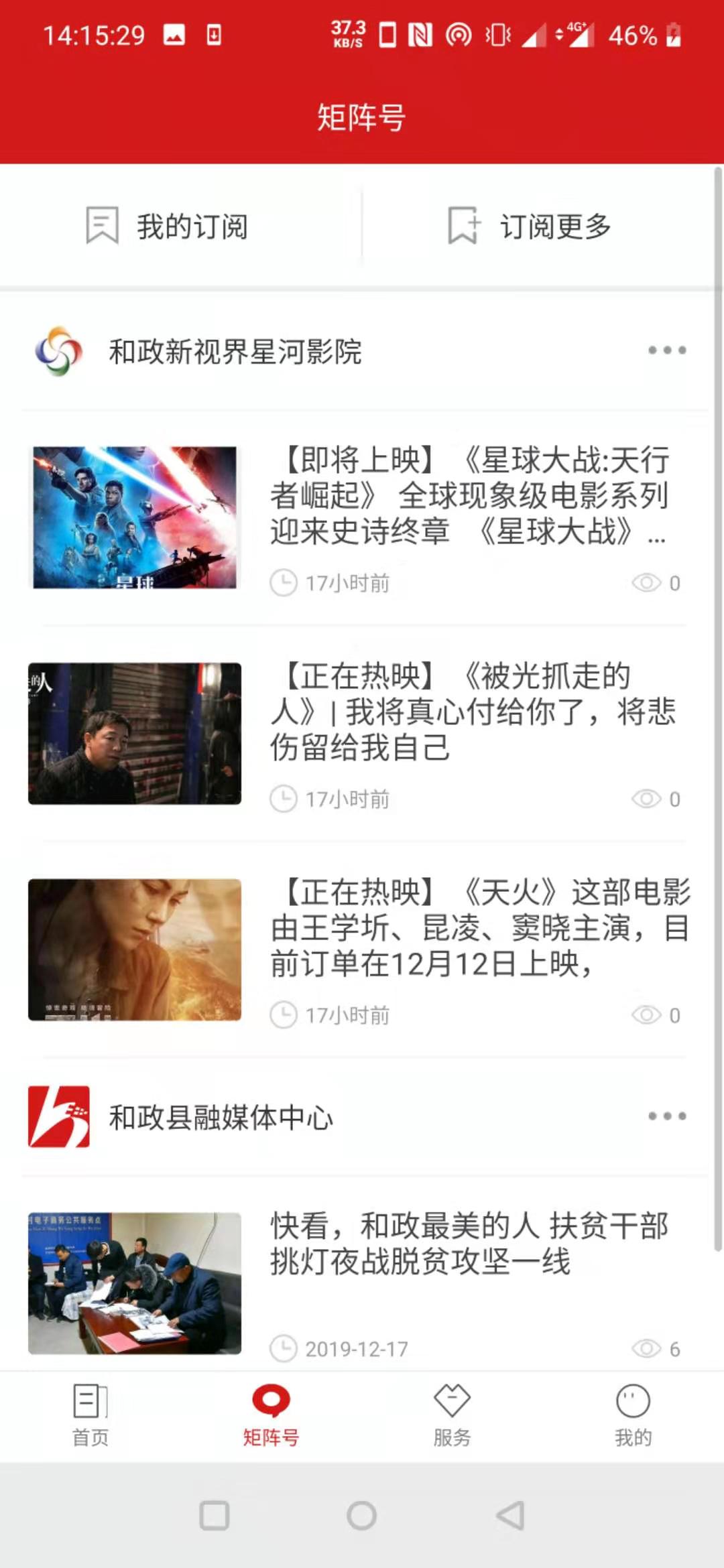
Task: Open more options for 和政新视界星河影院
Action: coord(667,350)
